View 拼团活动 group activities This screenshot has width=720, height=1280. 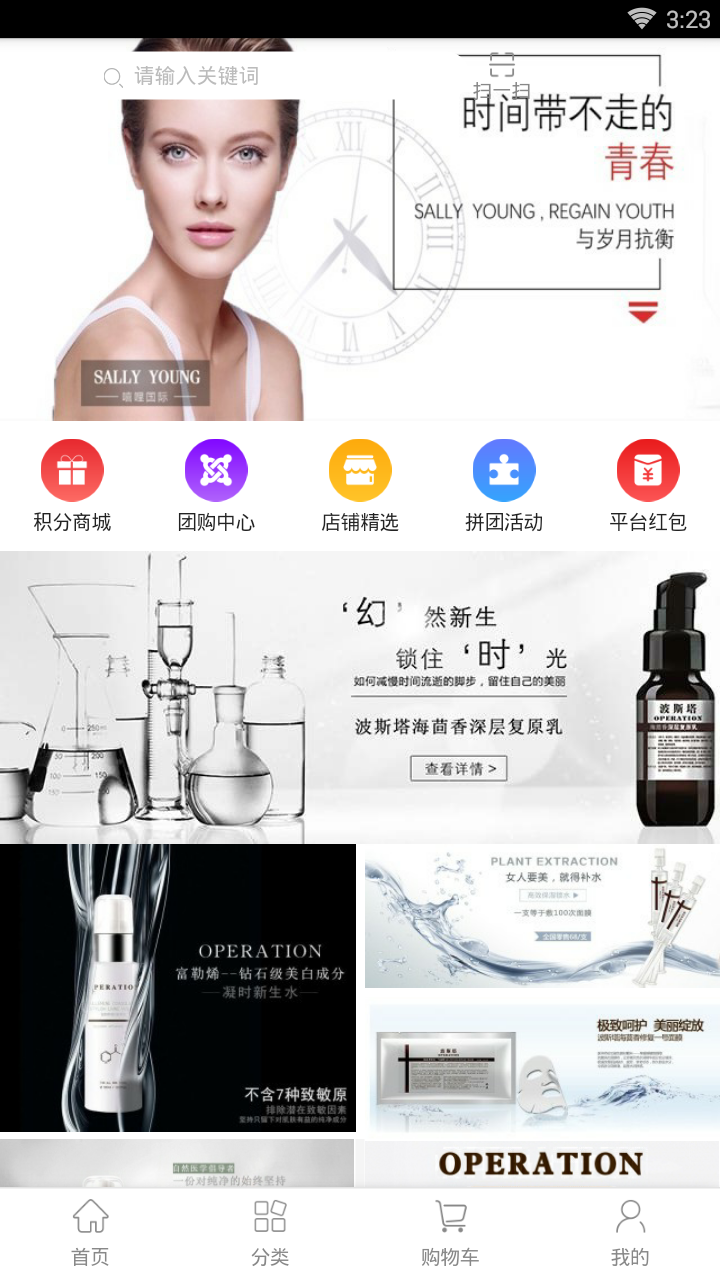tap(504, 486)
